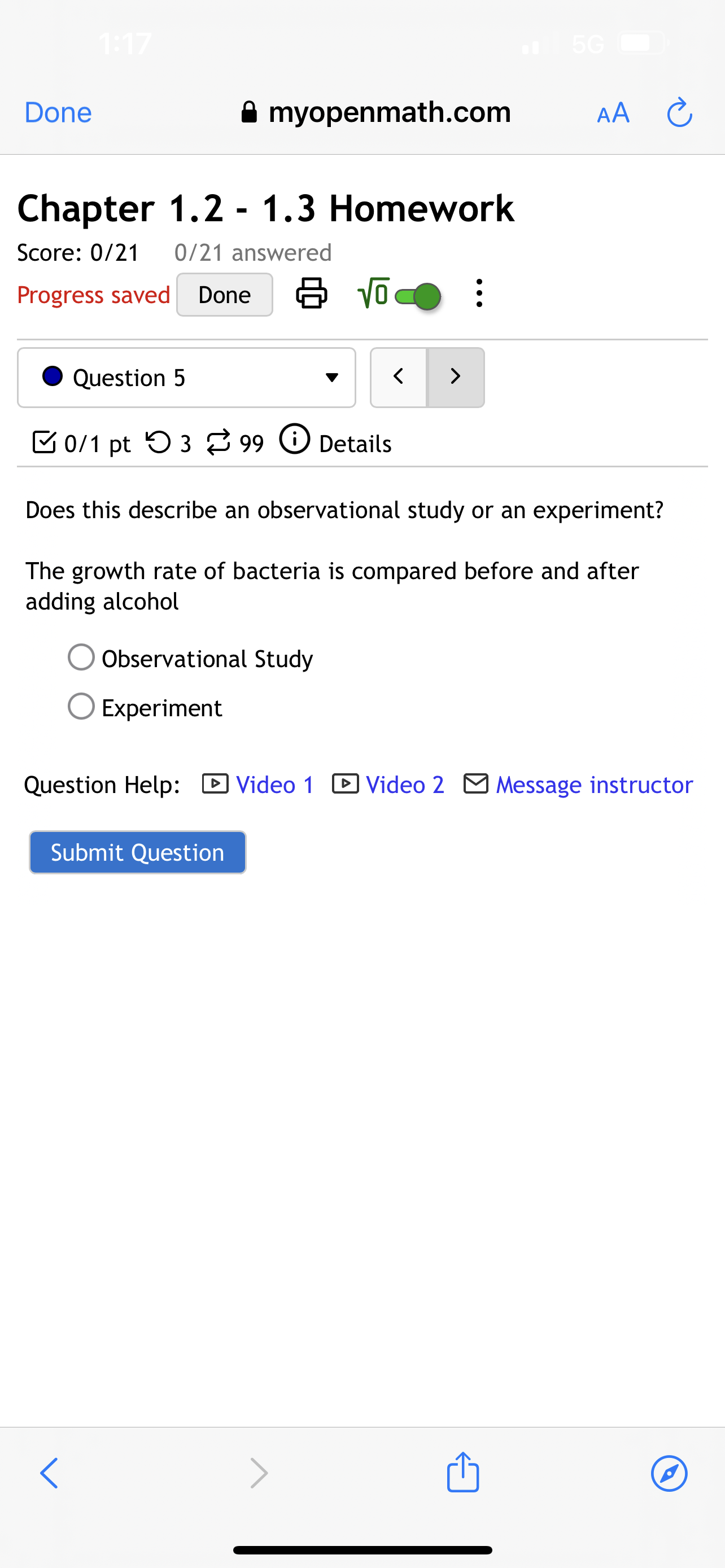Open the AA text size menu
The width and height of the screenshot is (725, 1568).
tap(613, 112)
